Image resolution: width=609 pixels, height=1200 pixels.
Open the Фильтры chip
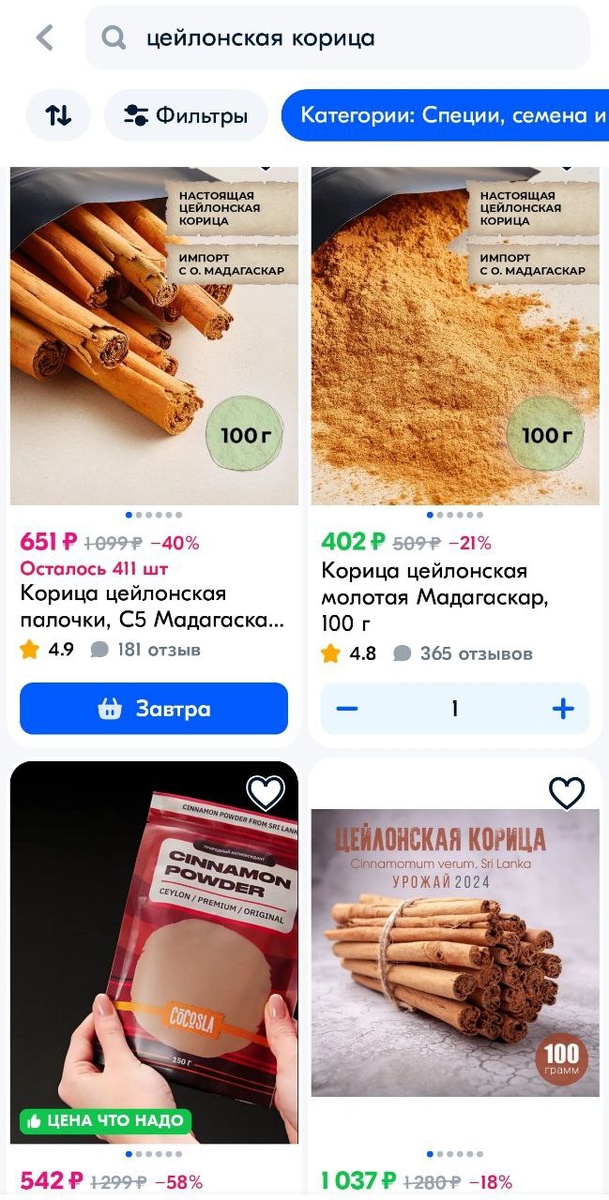(186, 115)
